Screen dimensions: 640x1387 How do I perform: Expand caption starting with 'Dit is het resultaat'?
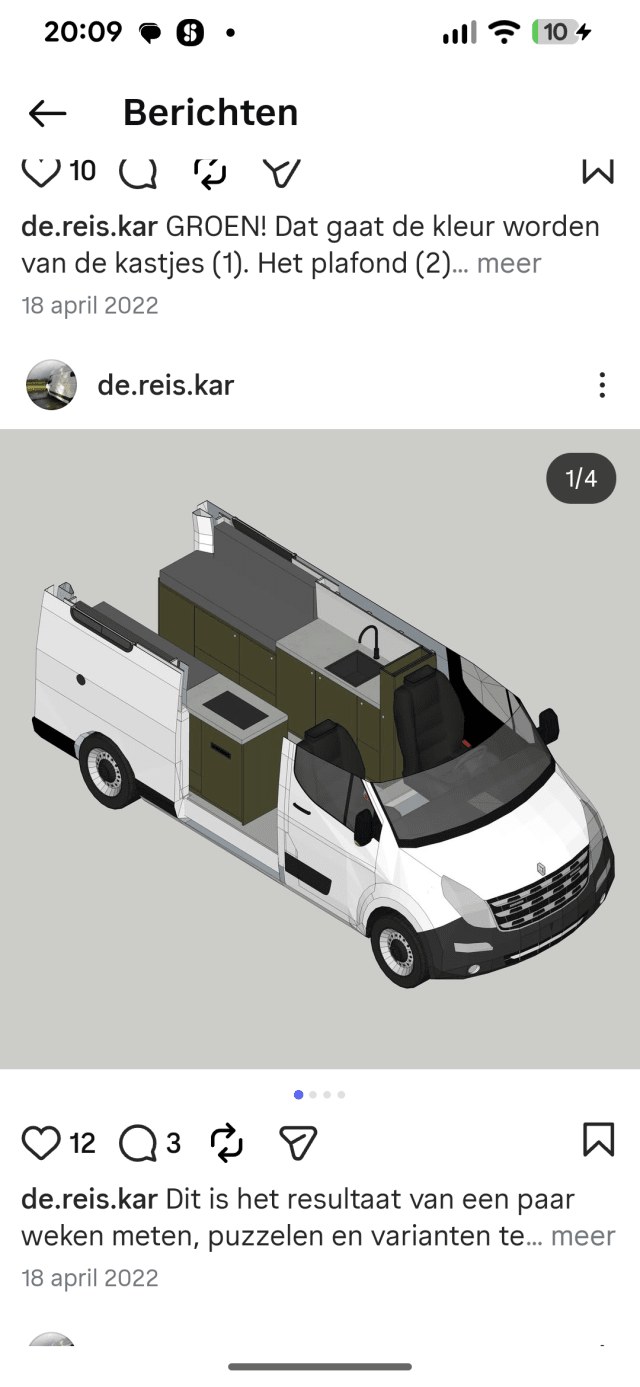(583, 1236)
